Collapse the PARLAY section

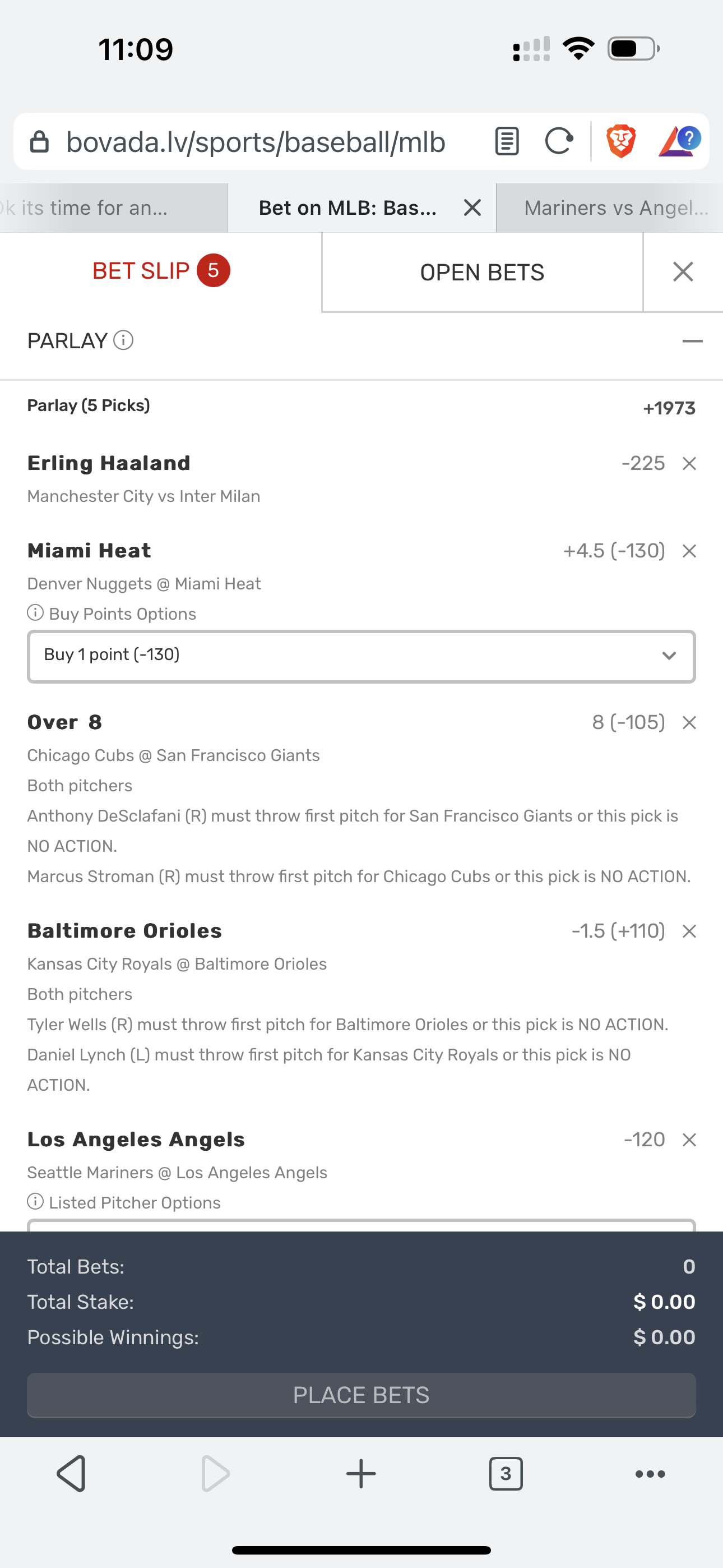[692, 341]
